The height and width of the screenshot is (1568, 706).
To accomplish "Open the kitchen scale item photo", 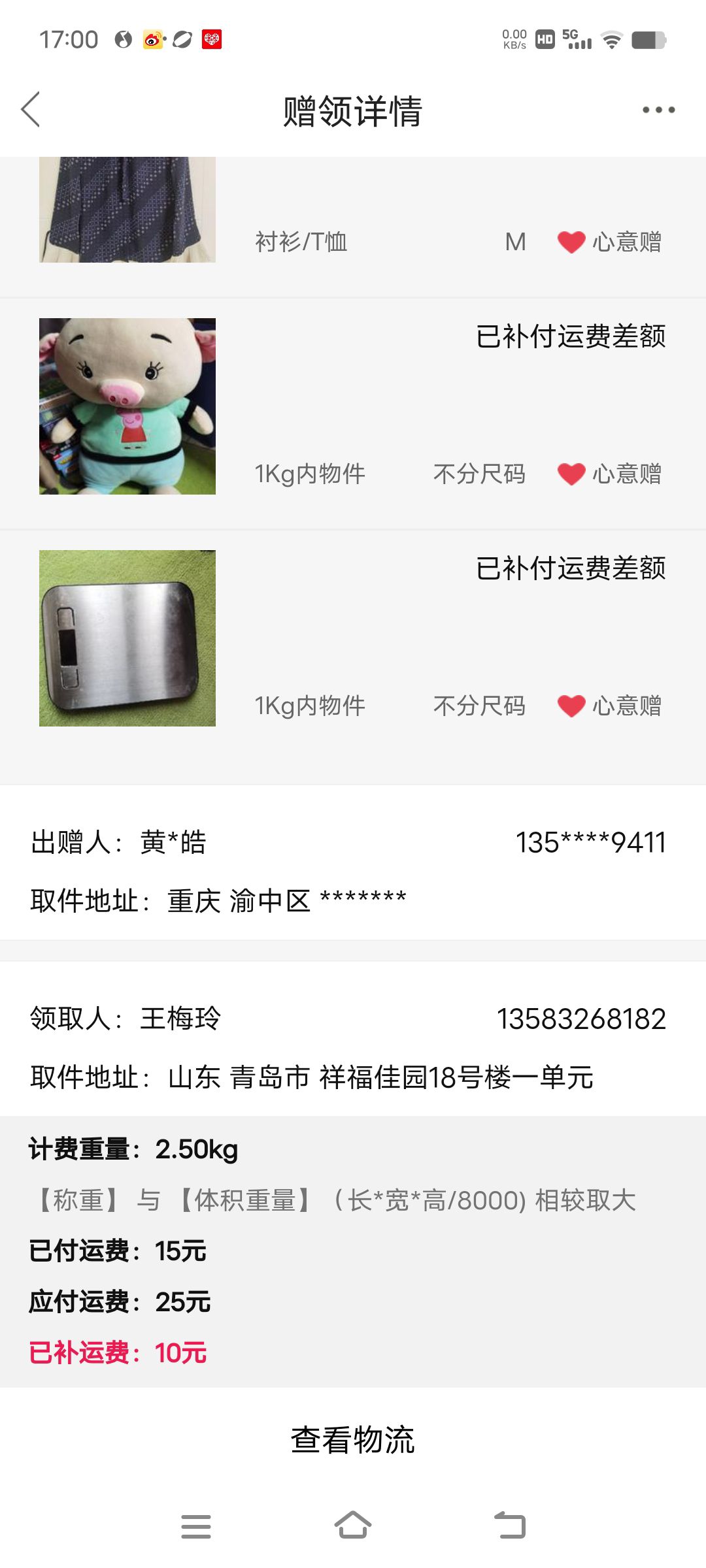I will [127, 638].
